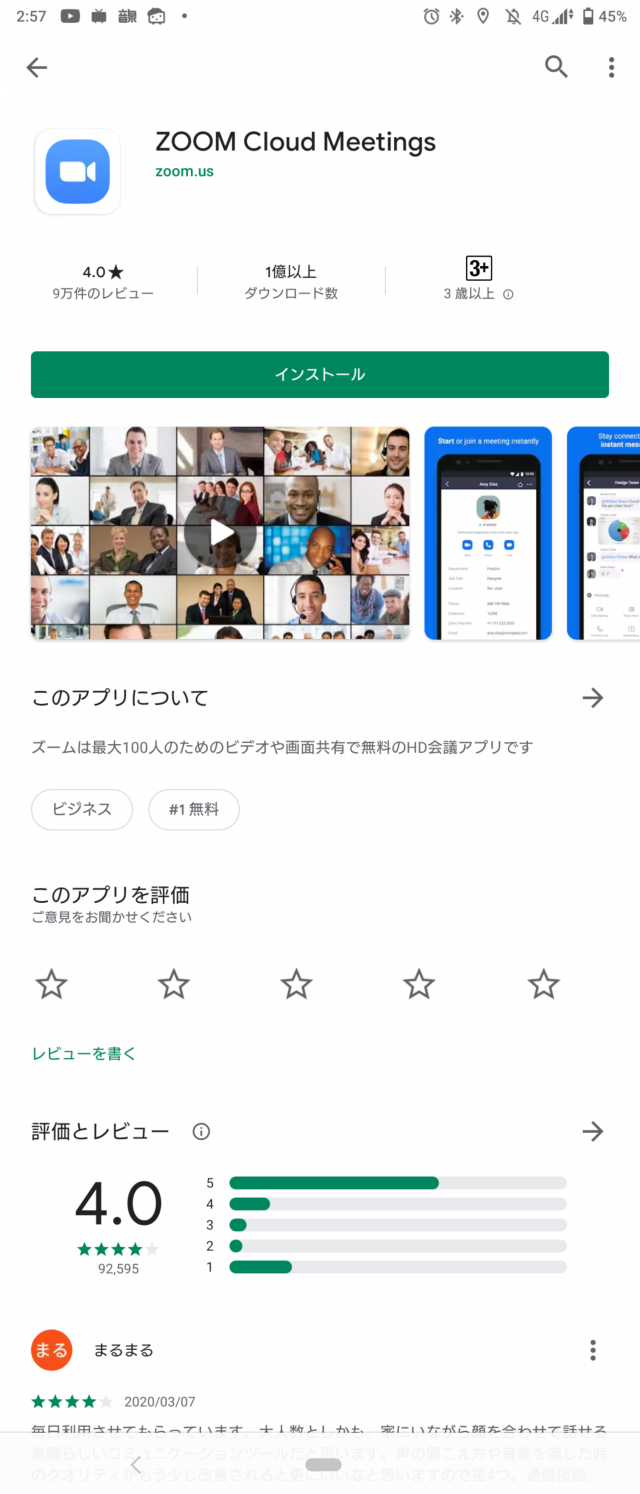Tap the green インストール button
The image size is (640, 1494).
[x=320, y=374]
